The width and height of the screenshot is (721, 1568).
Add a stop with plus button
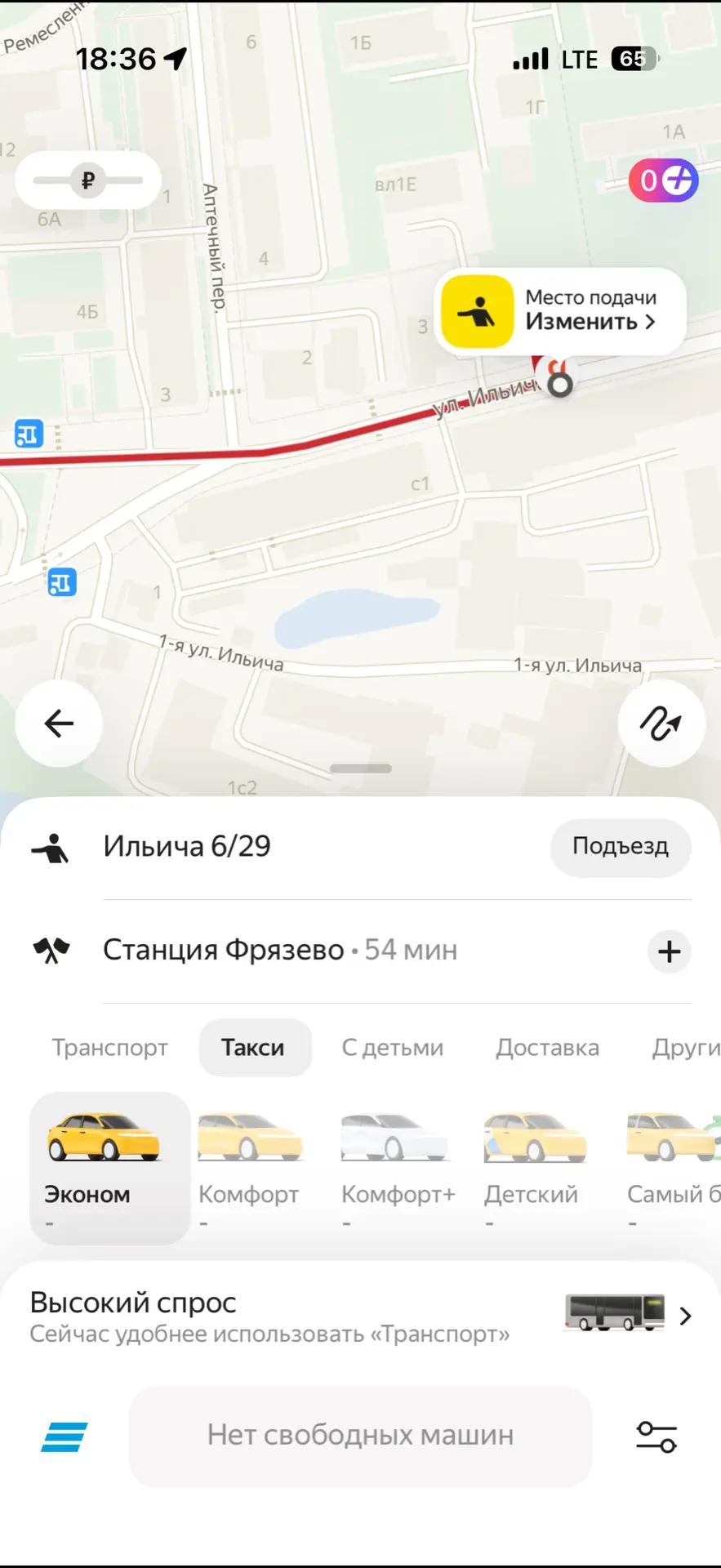[669, 951]
